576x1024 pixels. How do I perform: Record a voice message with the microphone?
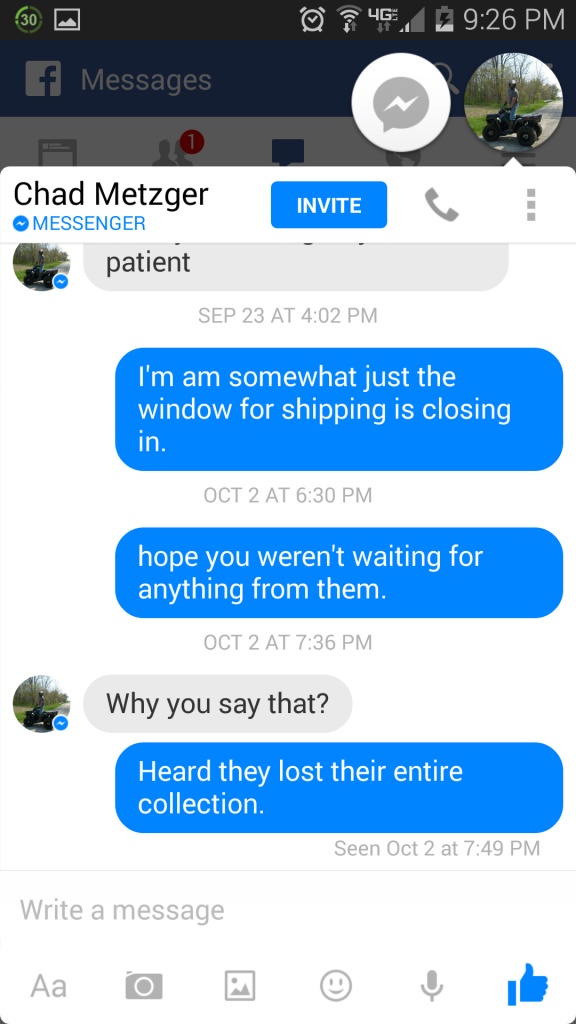pos(432,985)
